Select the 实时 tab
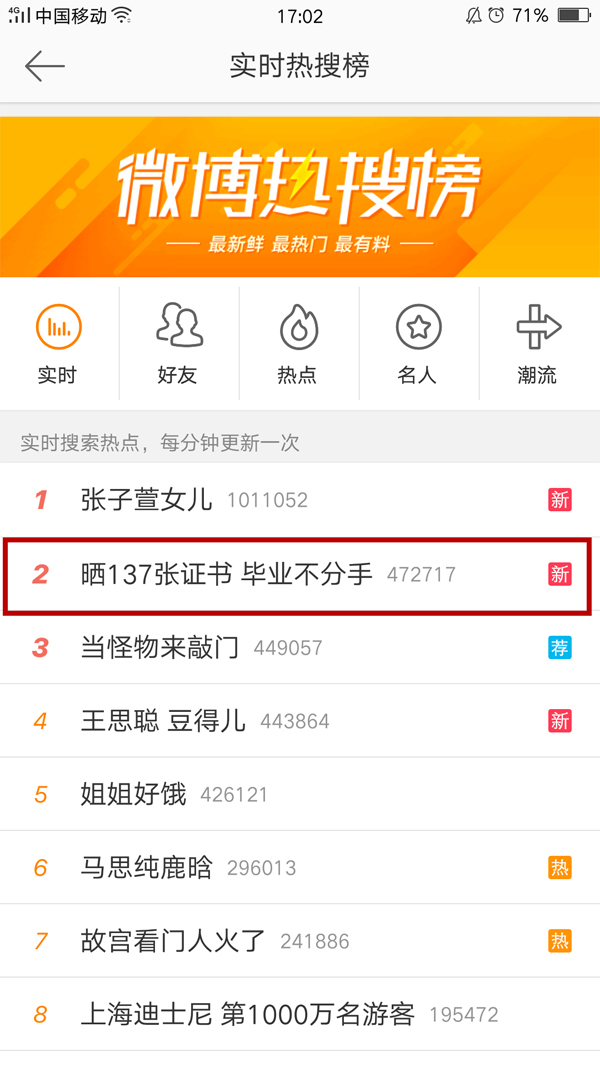 (59, 344)
